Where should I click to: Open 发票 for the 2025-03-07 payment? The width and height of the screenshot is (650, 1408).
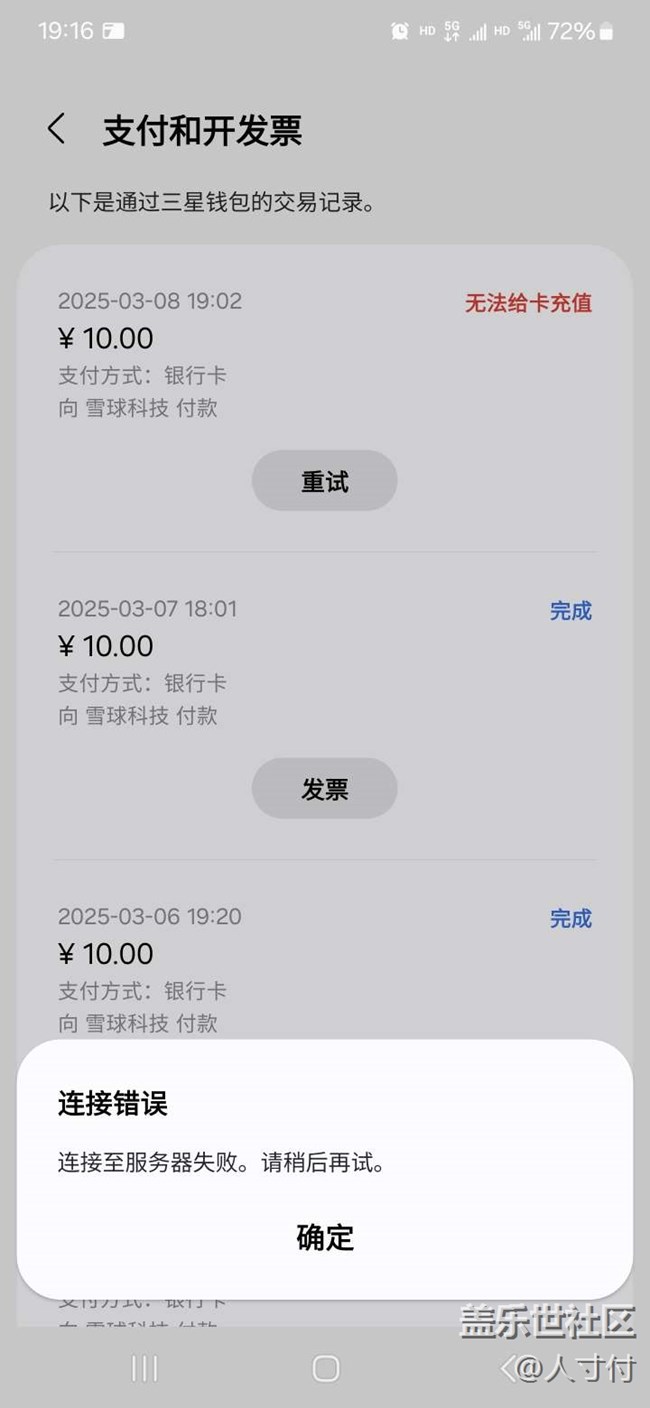tap(324, 789)
